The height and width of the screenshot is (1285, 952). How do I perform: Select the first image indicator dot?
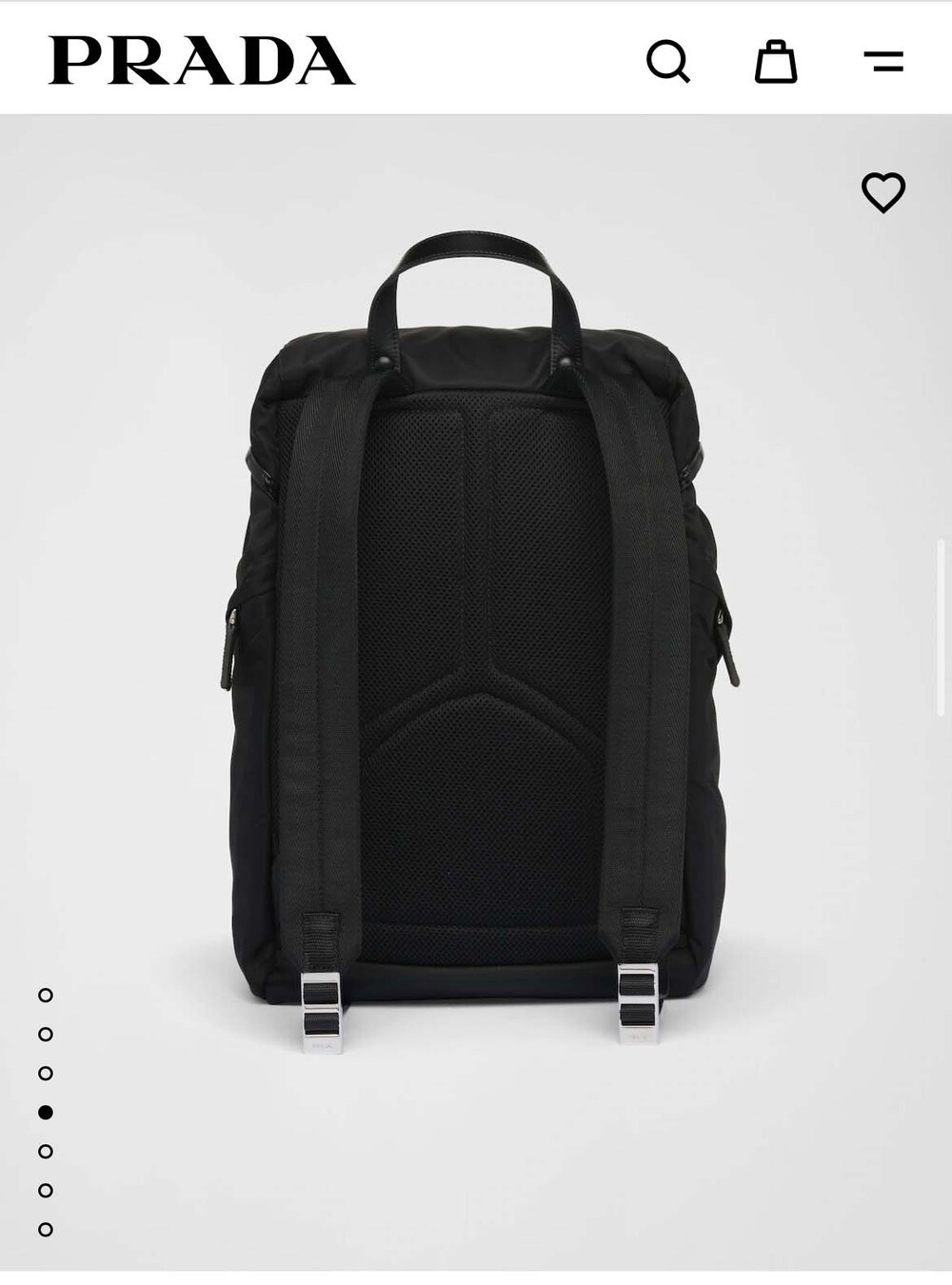(46, 996)
